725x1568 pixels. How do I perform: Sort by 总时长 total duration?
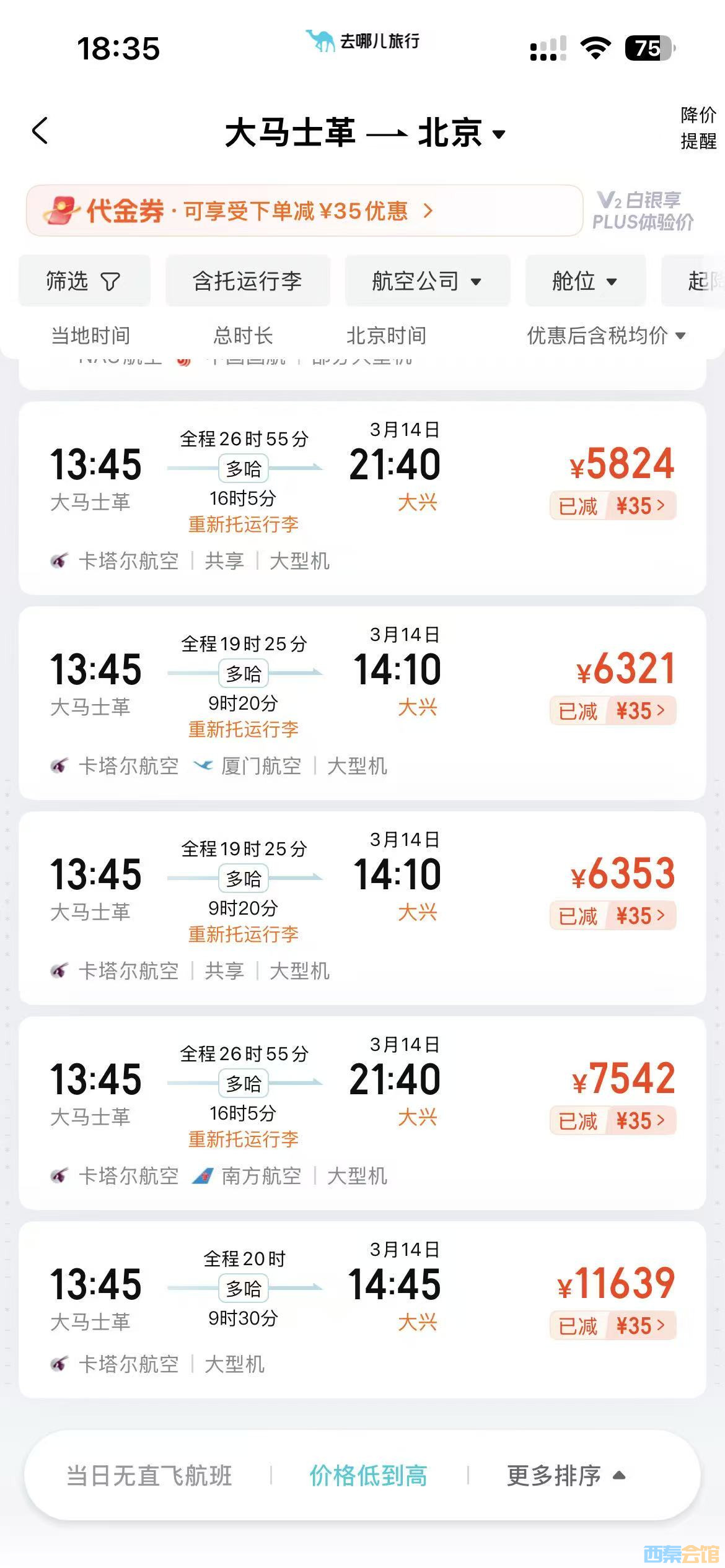tap(243, 335)
